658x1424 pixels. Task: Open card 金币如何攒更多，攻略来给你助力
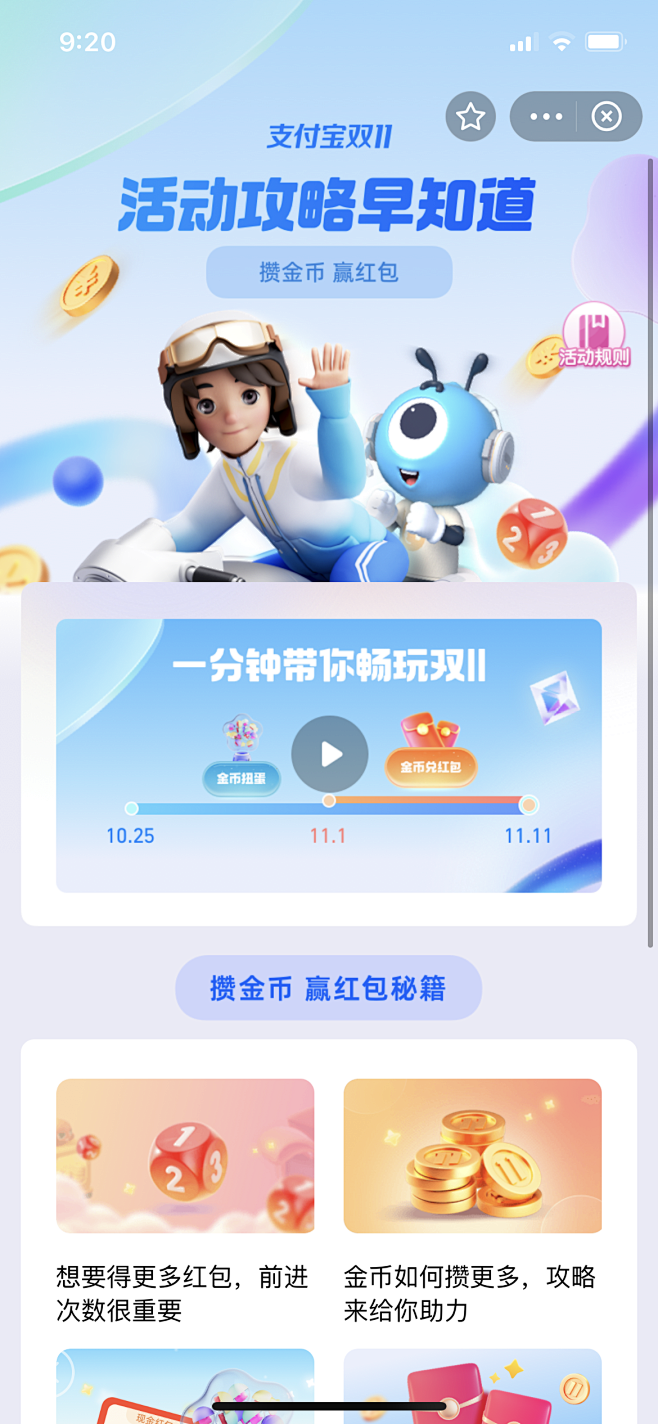point(472,1200)
